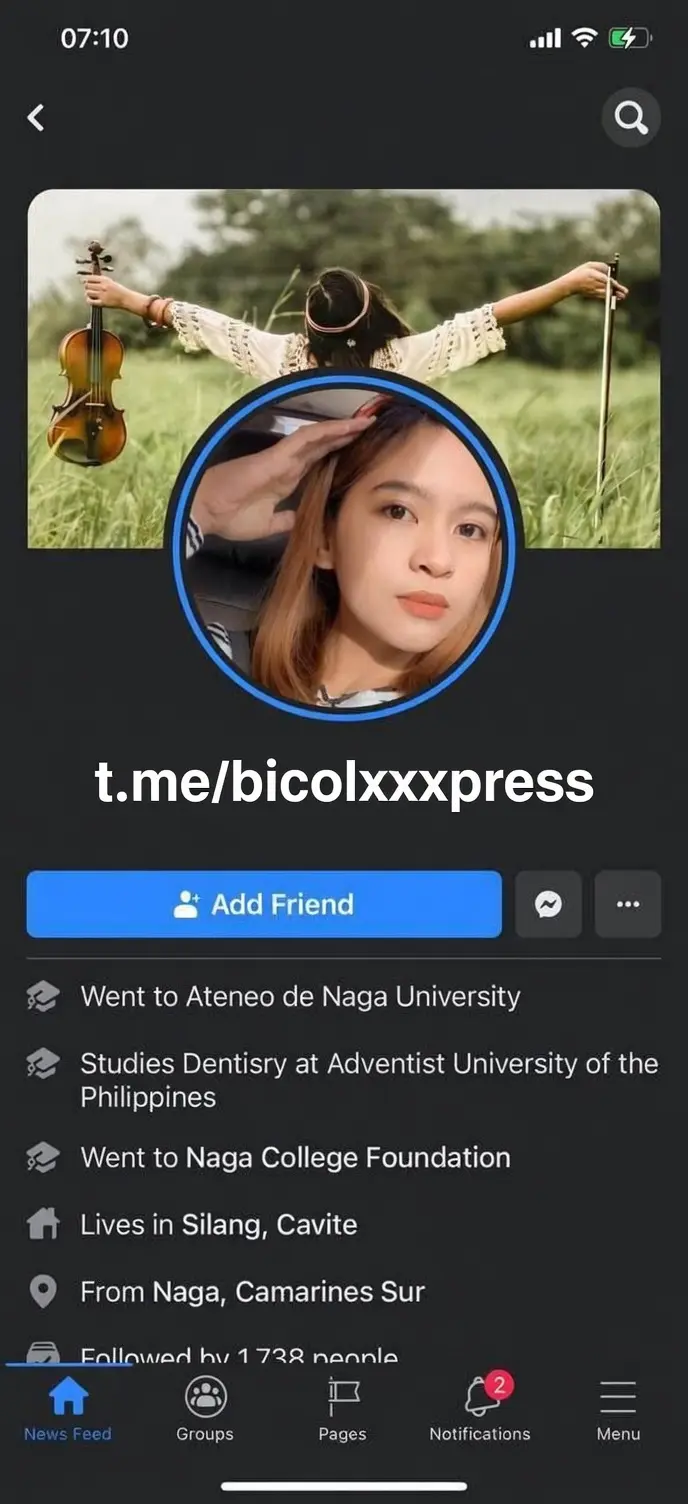Open the Notifications tab
The height and width of the screenshot is (1504, 688).
click(x=480, y=1409)
